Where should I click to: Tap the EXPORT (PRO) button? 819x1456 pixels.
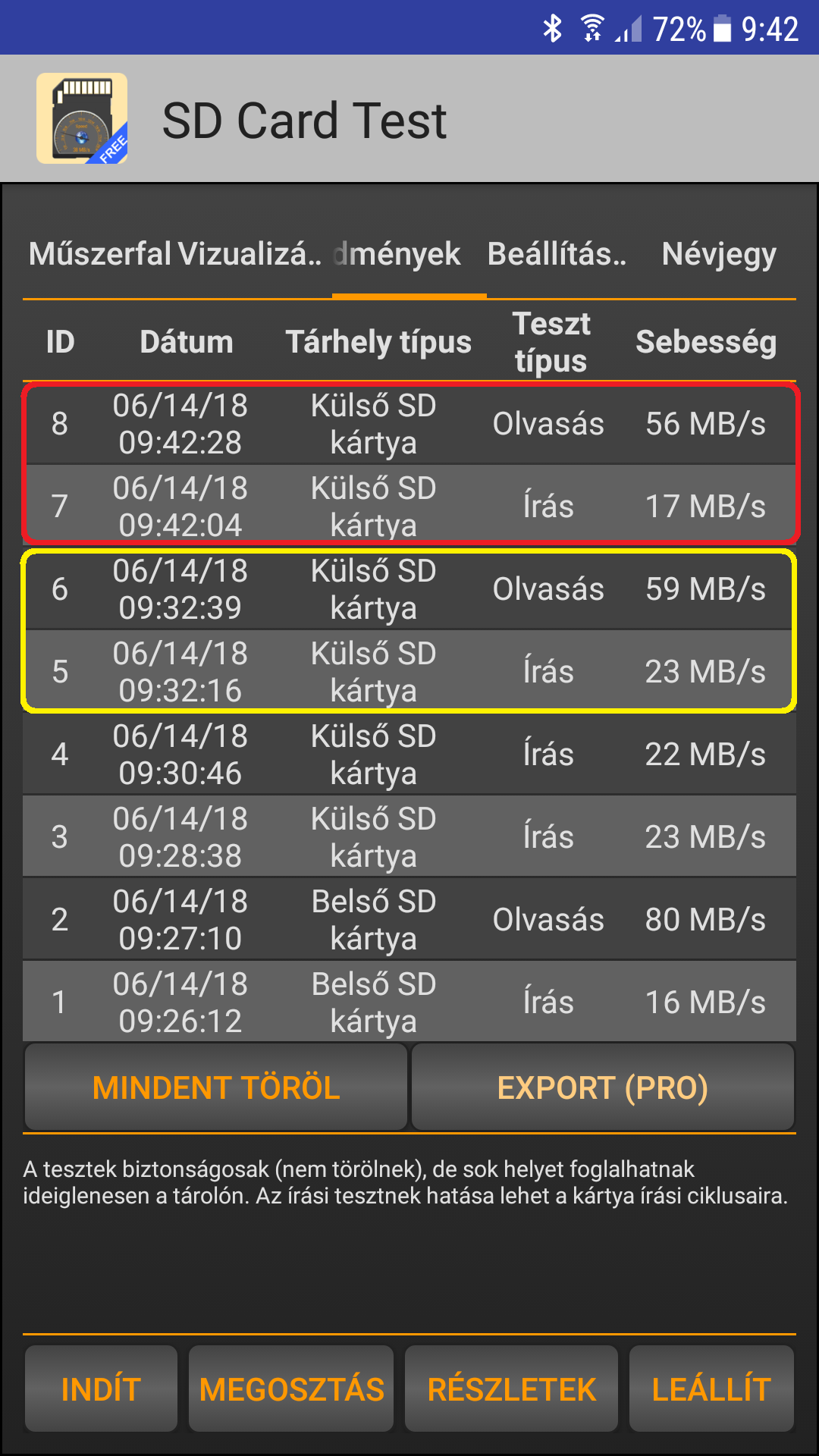pos(603,1087)
